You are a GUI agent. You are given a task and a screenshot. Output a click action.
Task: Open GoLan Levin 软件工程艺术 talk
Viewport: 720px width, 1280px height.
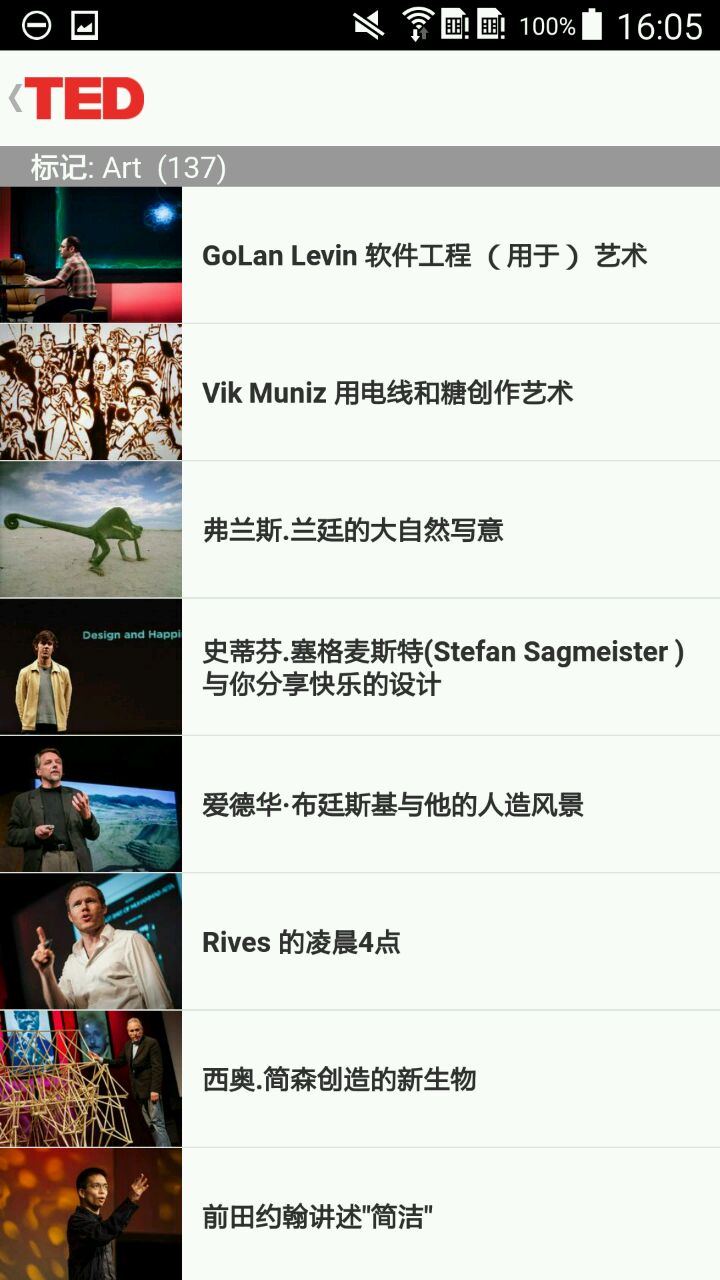pyautogui.click(x=360, y=255)
